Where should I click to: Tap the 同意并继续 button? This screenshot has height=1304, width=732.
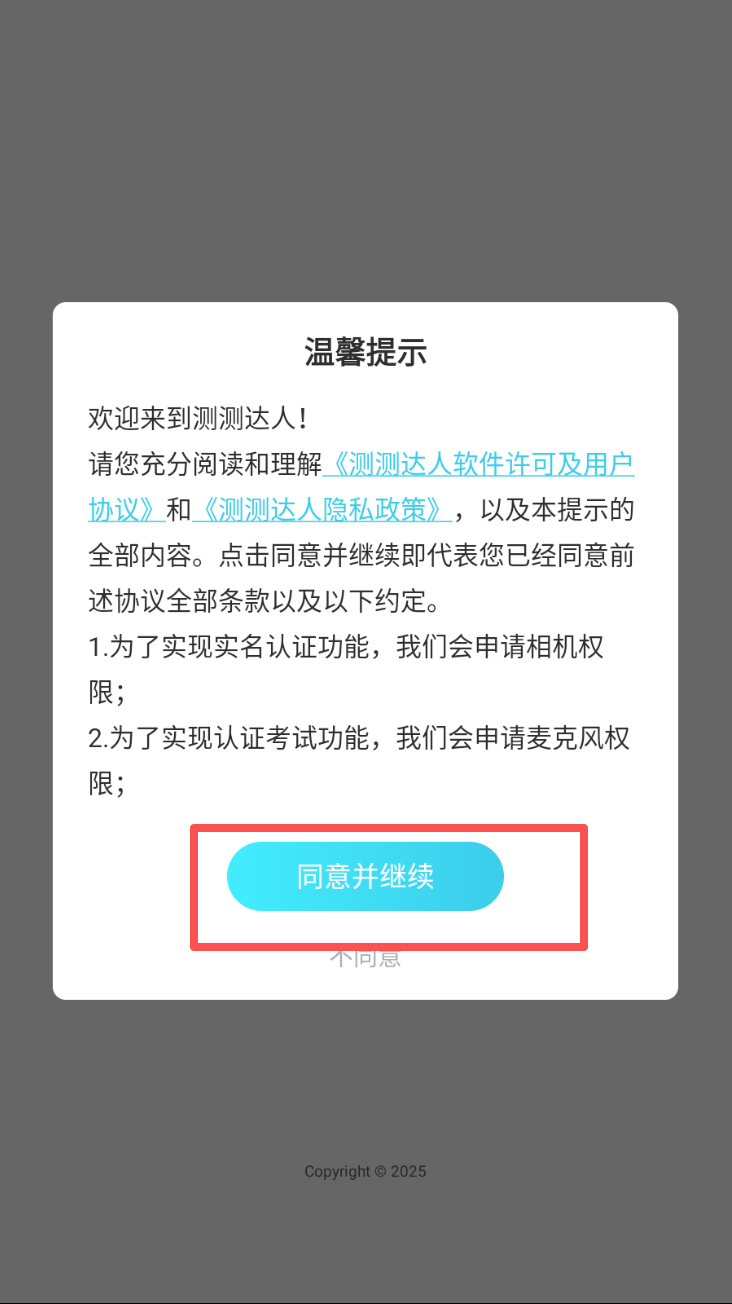click(x=365, y=877)
